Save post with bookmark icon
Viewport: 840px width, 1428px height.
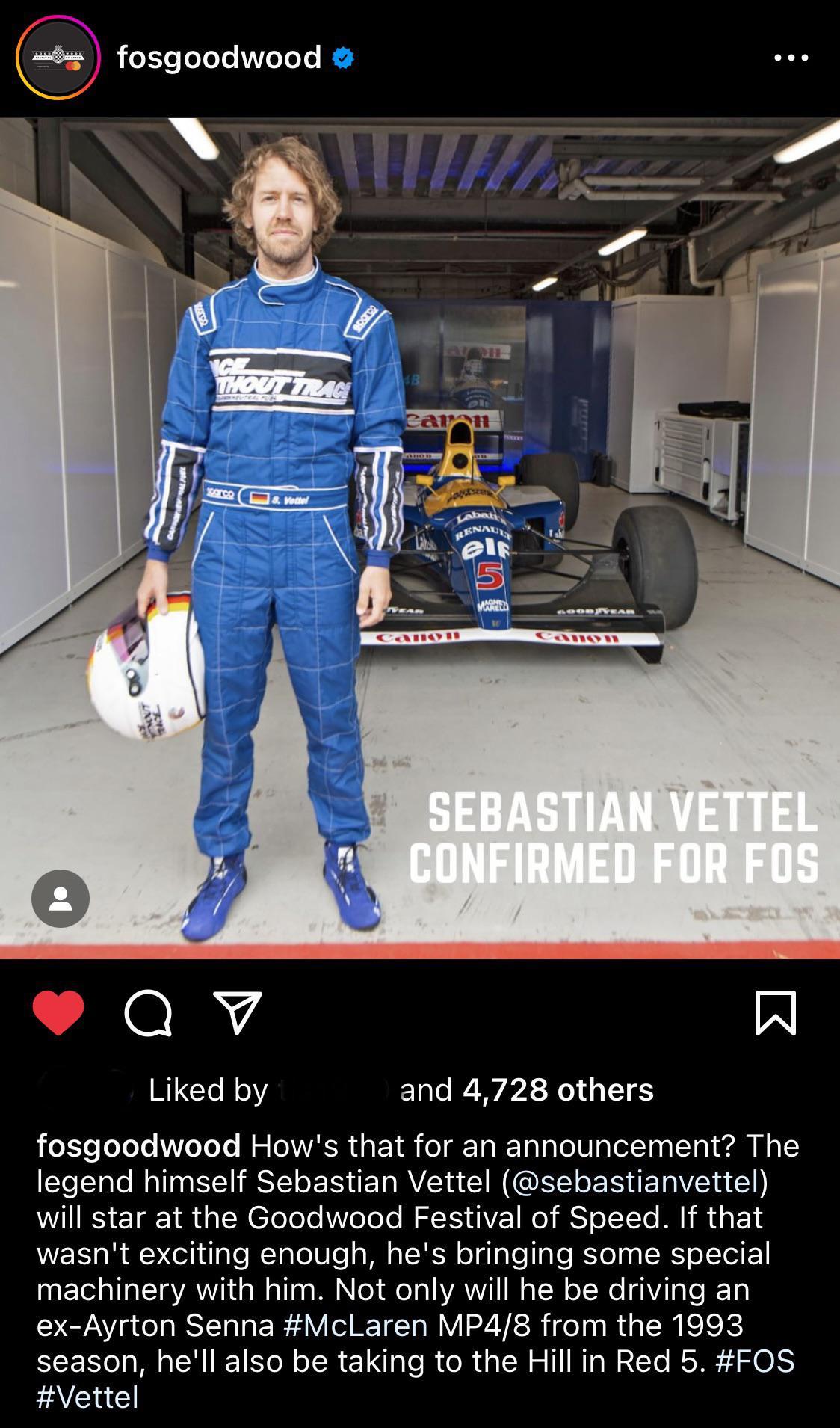click(x=776, y=1013)
